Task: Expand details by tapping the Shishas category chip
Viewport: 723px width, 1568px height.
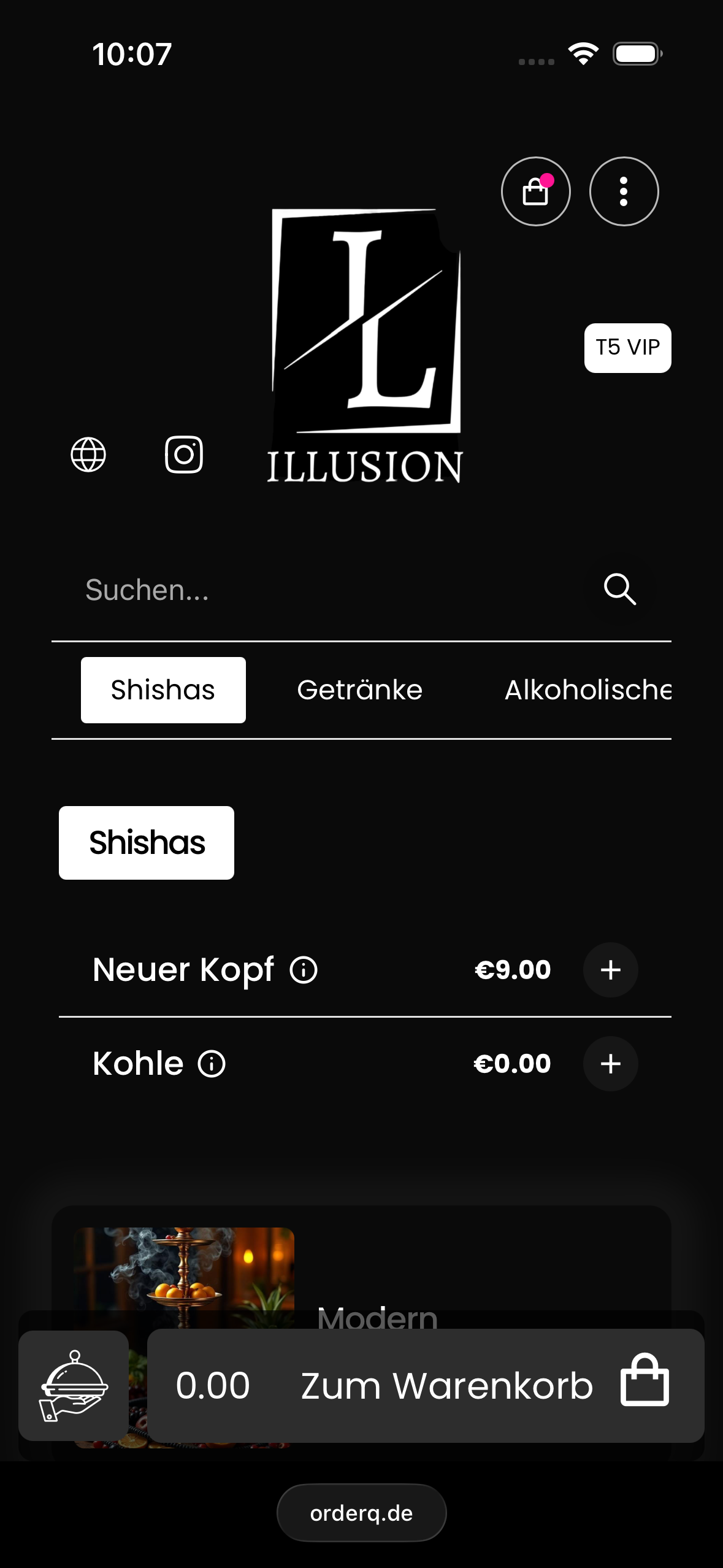Action: pyautogui.click(x=146, y=842)
